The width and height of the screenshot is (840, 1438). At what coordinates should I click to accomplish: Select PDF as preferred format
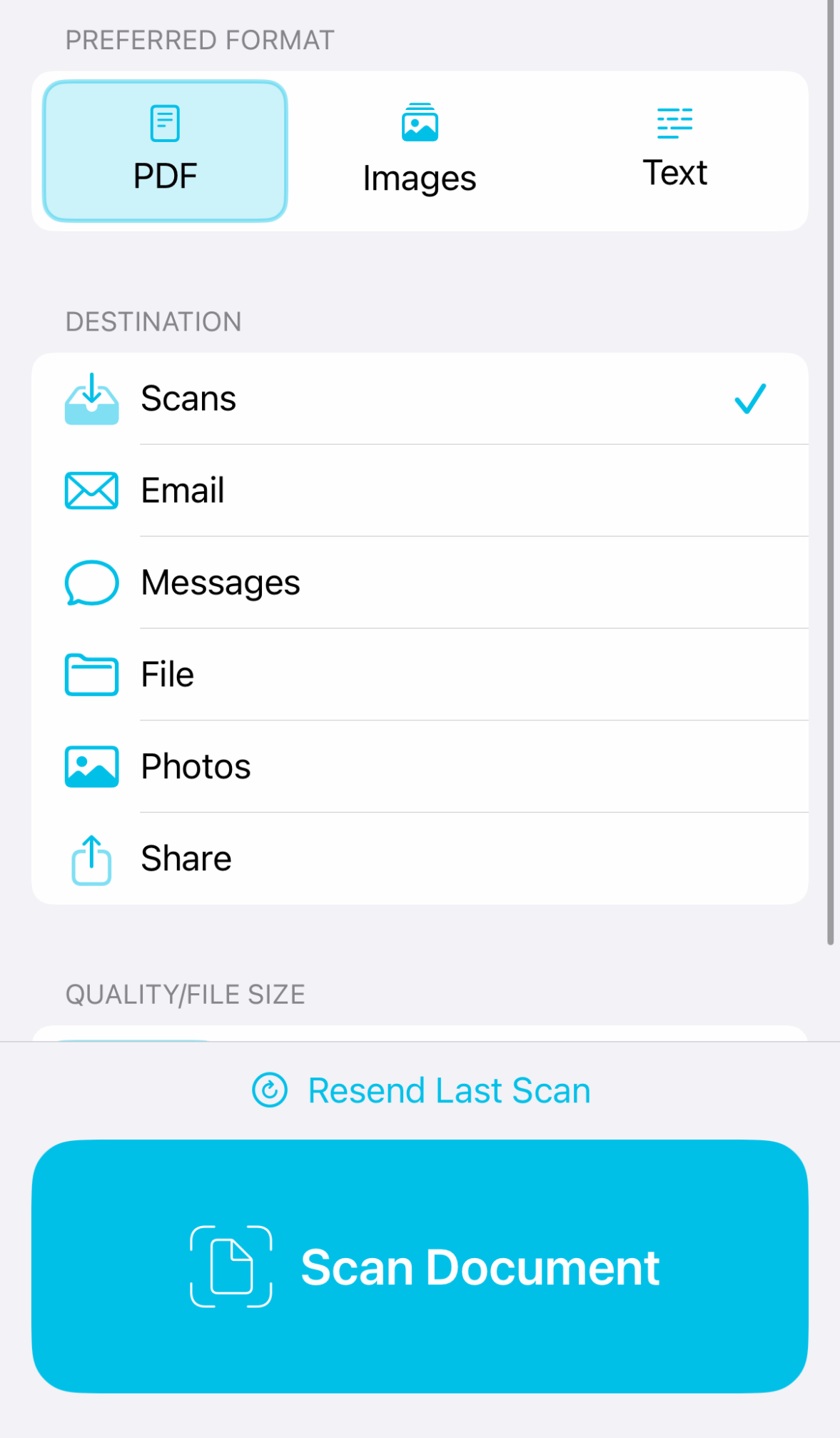click(165, 151)
